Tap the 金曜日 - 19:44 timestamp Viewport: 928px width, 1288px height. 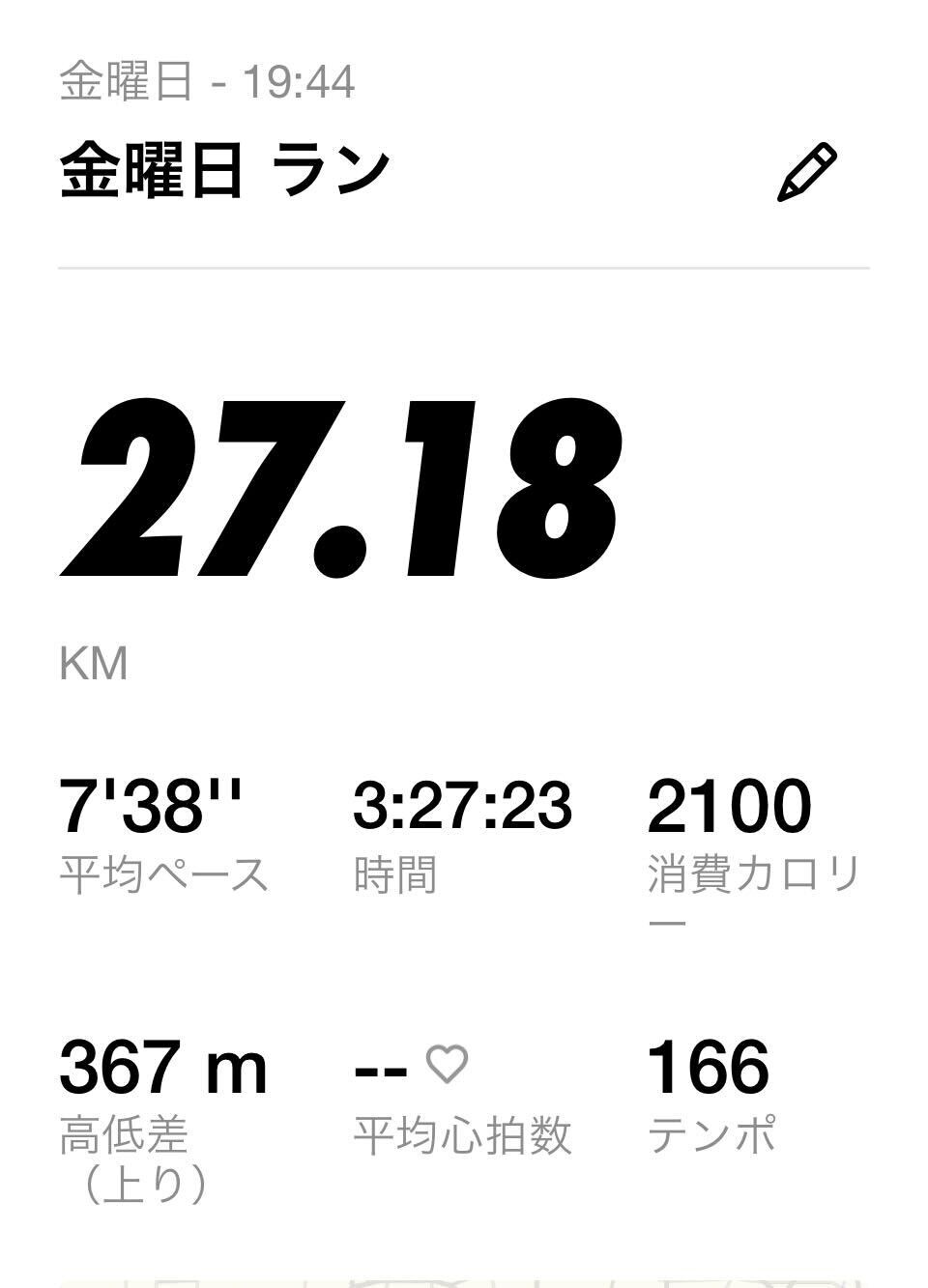click(x=208, y=82)
